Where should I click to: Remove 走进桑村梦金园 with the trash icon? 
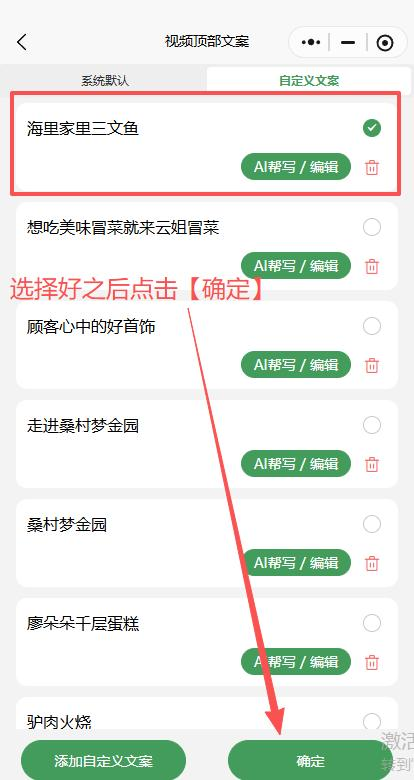pos(372,465)
